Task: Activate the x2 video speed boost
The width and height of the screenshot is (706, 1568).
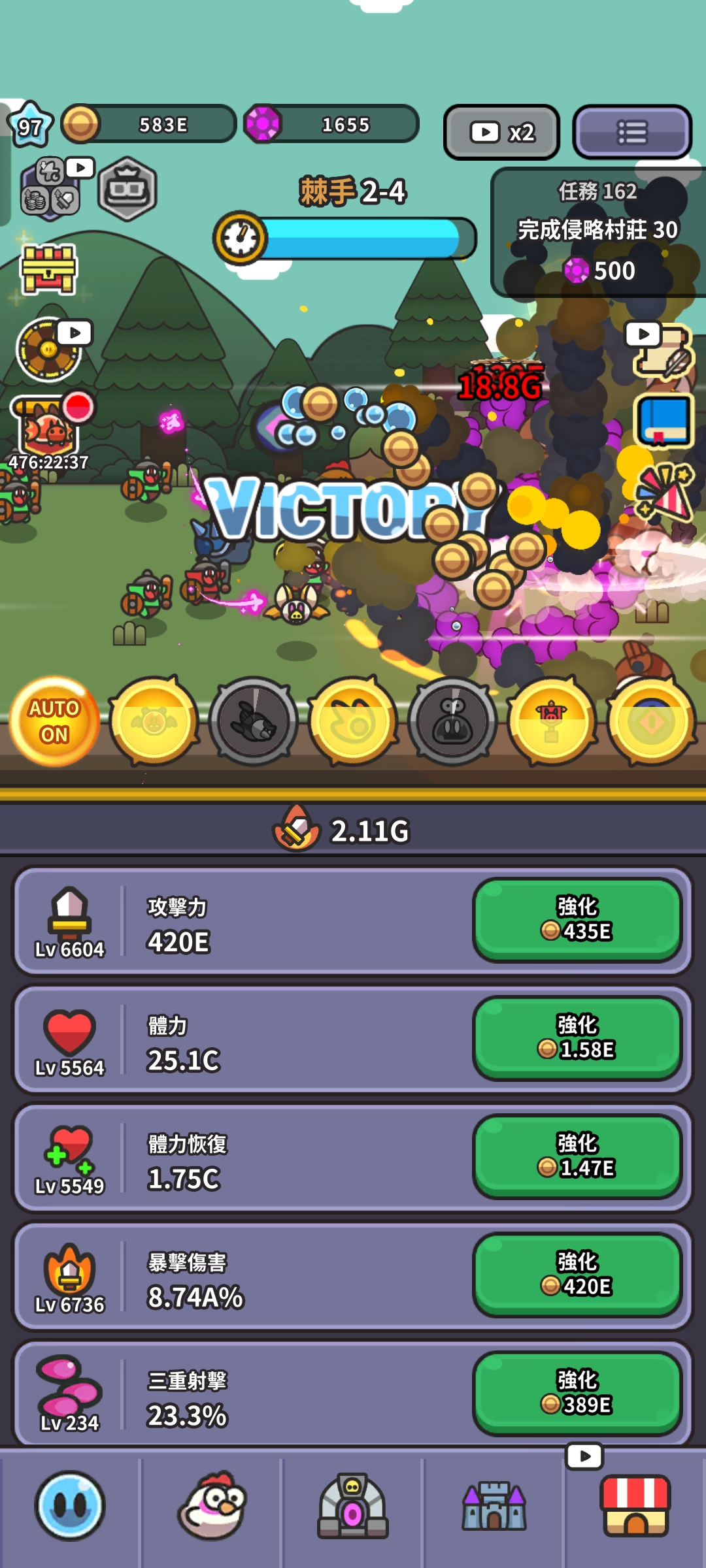Action: coord(501,133)
